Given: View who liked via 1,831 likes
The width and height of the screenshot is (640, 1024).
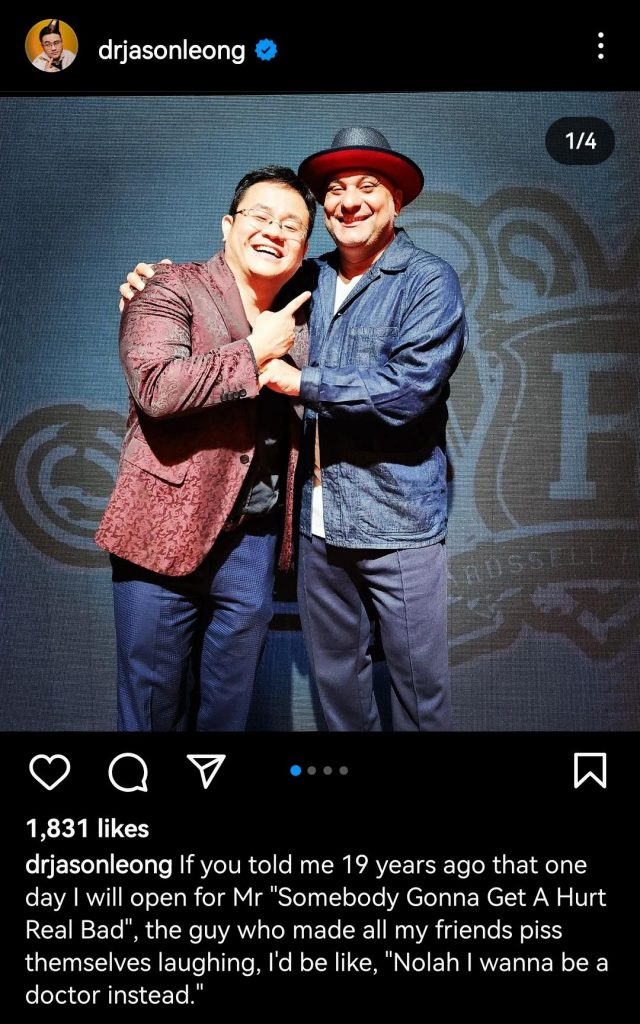Looking at the screenshot, I should (x=88, y=829).
